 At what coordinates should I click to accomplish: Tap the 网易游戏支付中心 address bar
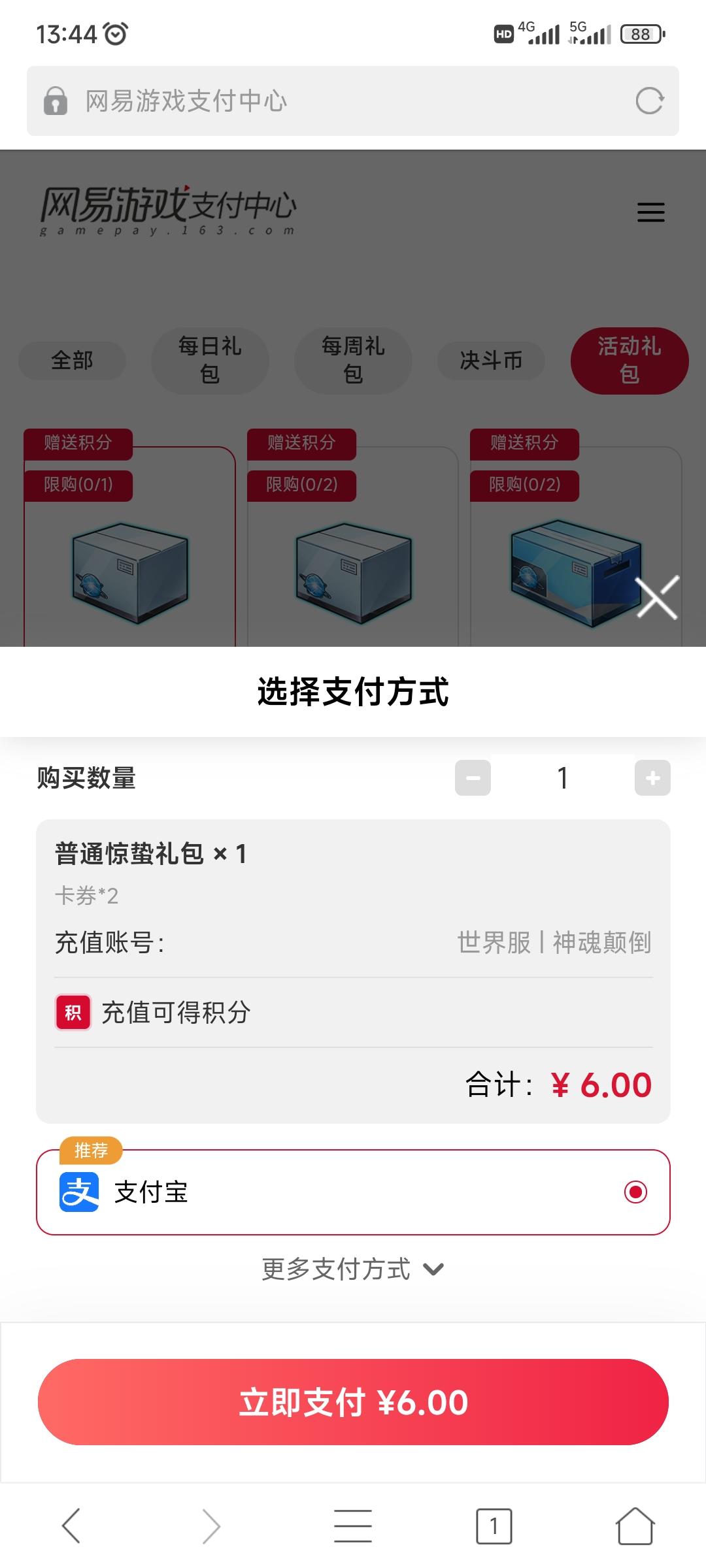click(327, 101)
